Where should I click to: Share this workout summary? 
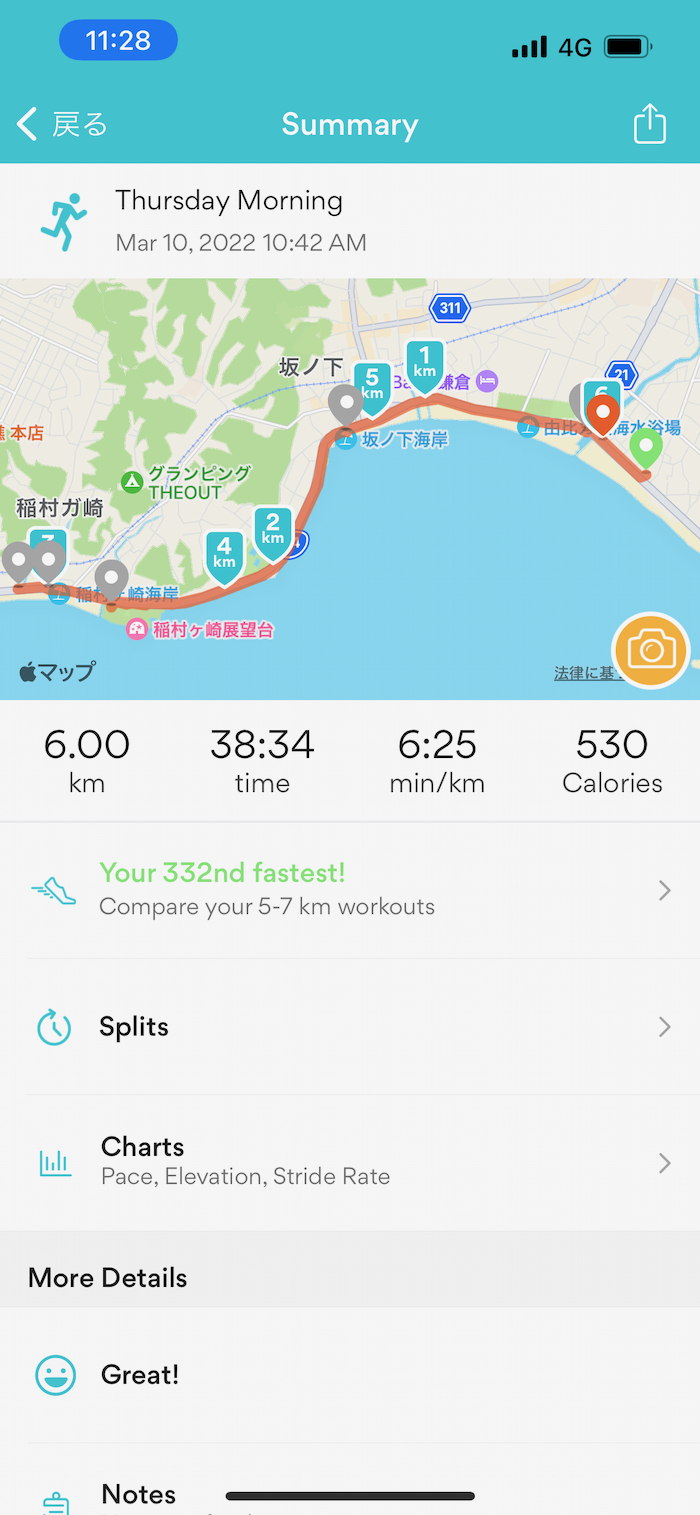pyautogui.click(x=649, y=125)
